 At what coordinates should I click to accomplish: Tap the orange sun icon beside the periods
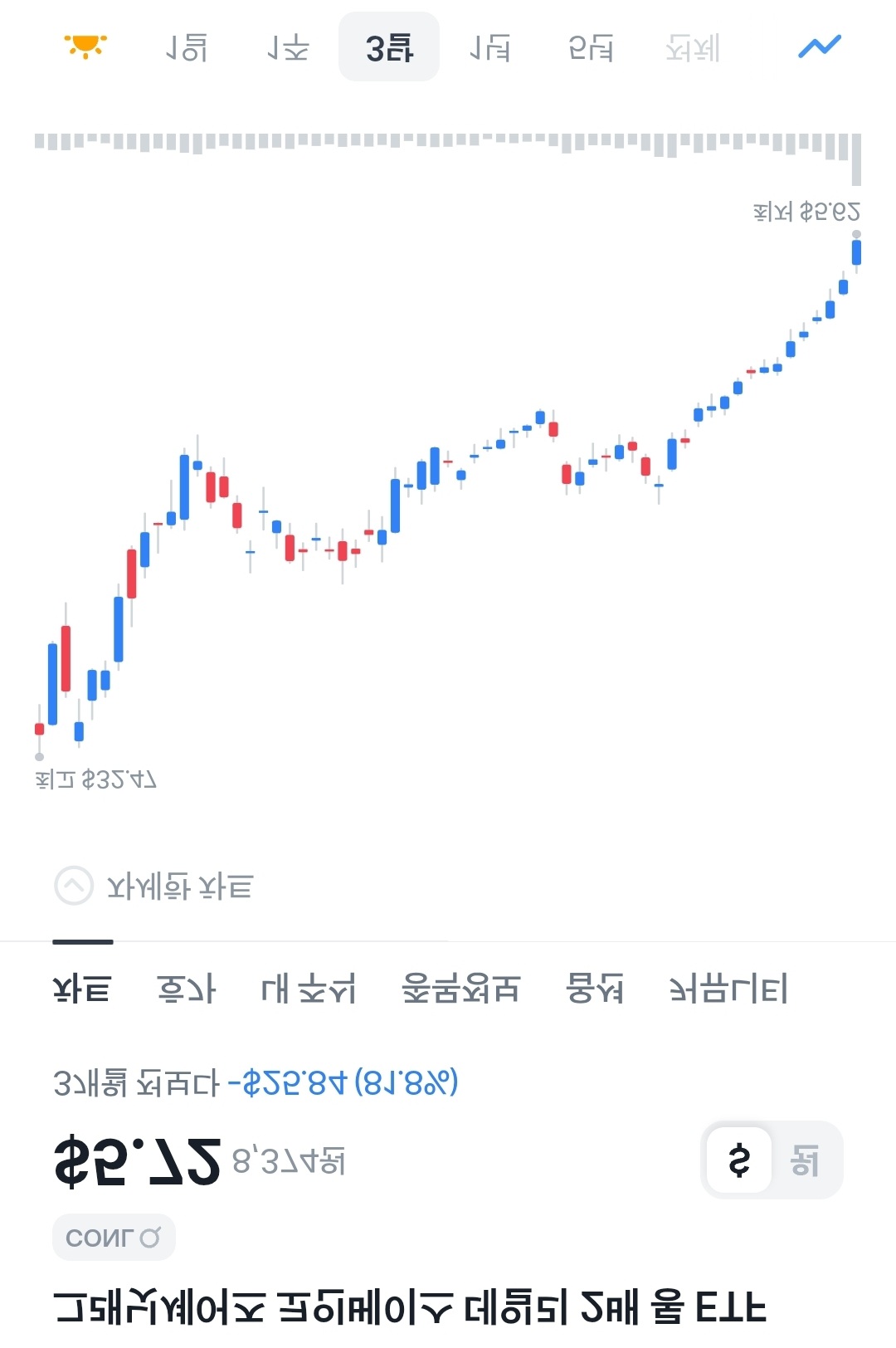click(x=85, y=46)
